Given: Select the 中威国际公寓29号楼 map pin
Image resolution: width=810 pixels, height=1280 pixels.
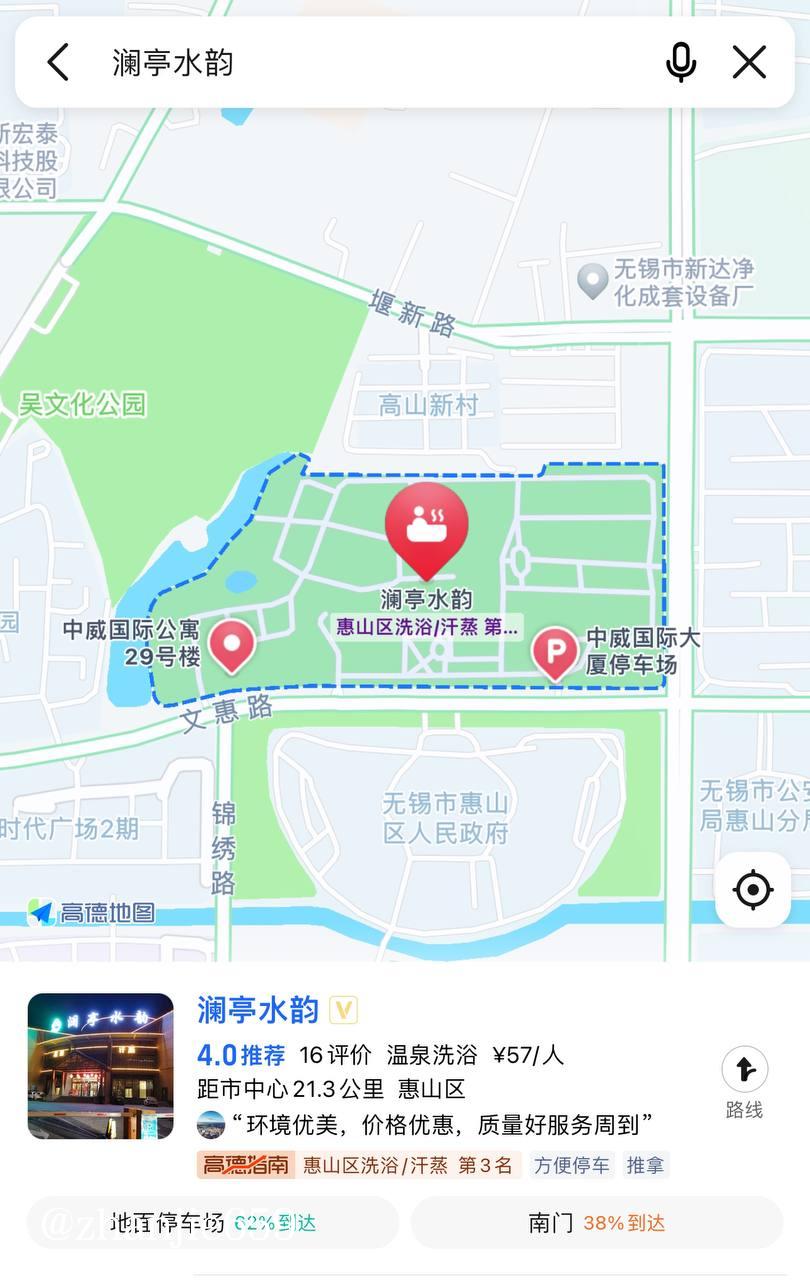Looking at the screenshot, I should click(x=232, y=645).
